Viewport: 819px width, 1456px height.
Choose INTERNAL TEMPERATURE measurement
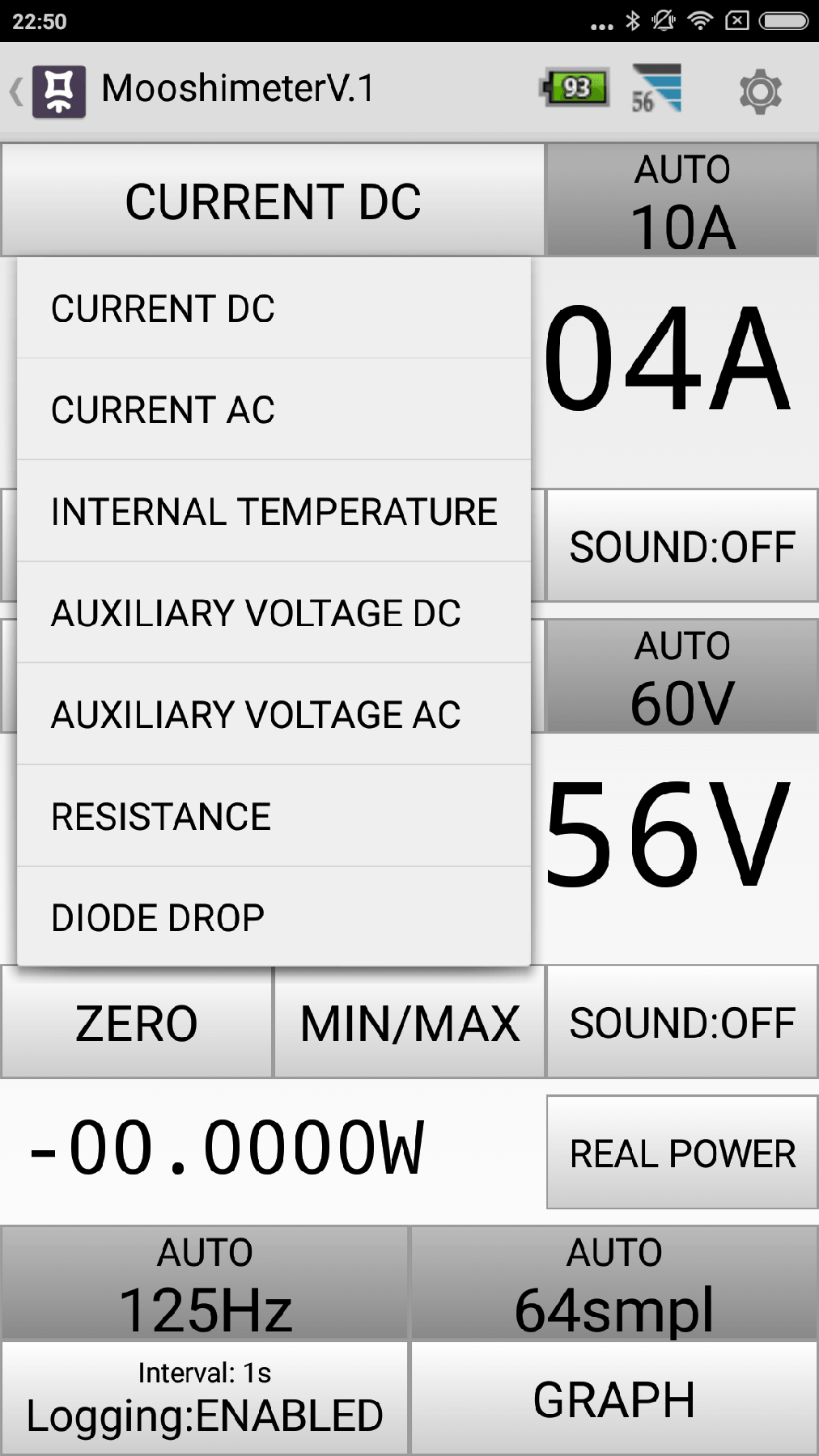pyautogui.click(x=274, y=511)
